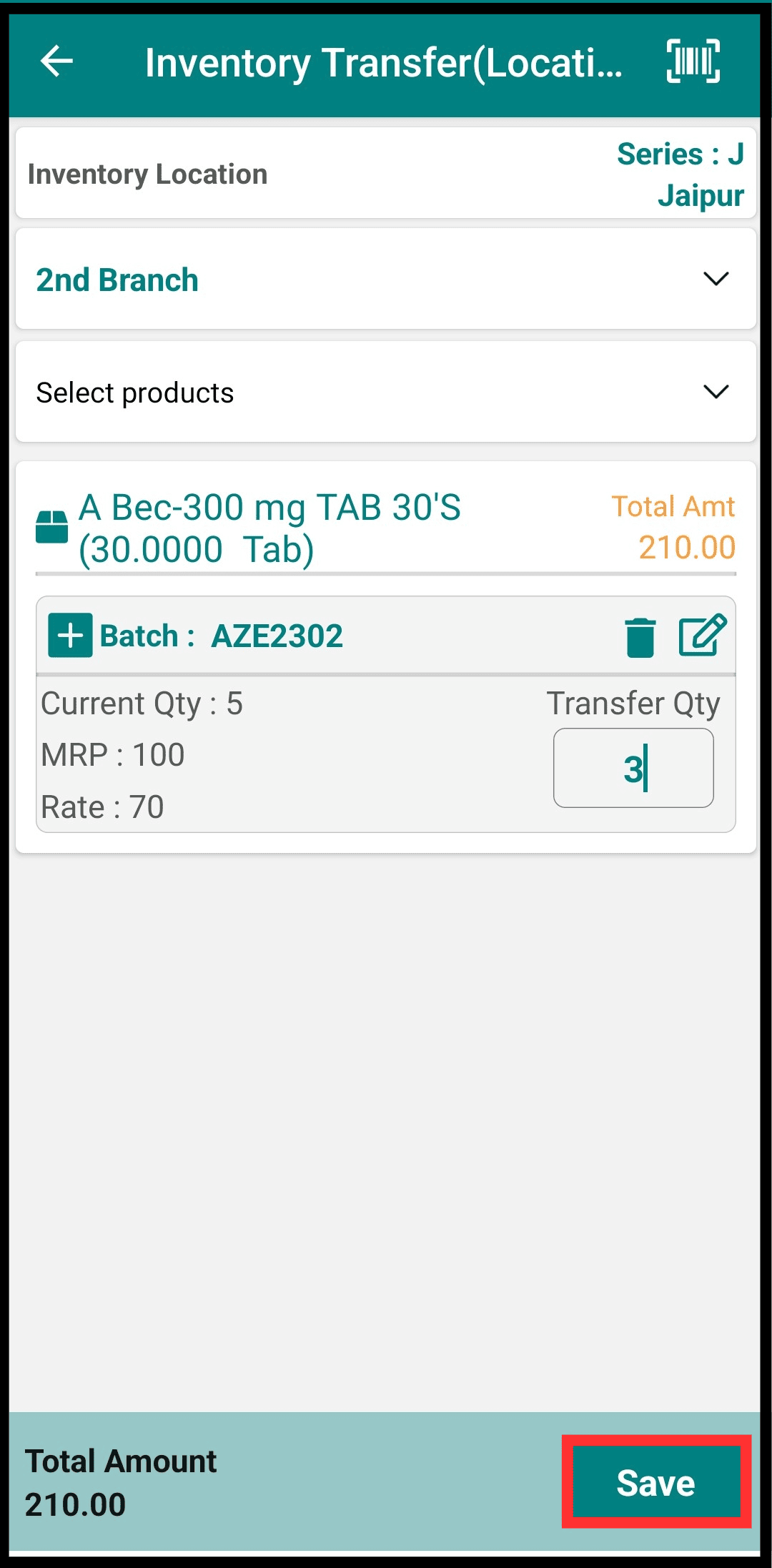Go back using the top-left arrow
Screen dimensions: 772x1568
(56, 61)
